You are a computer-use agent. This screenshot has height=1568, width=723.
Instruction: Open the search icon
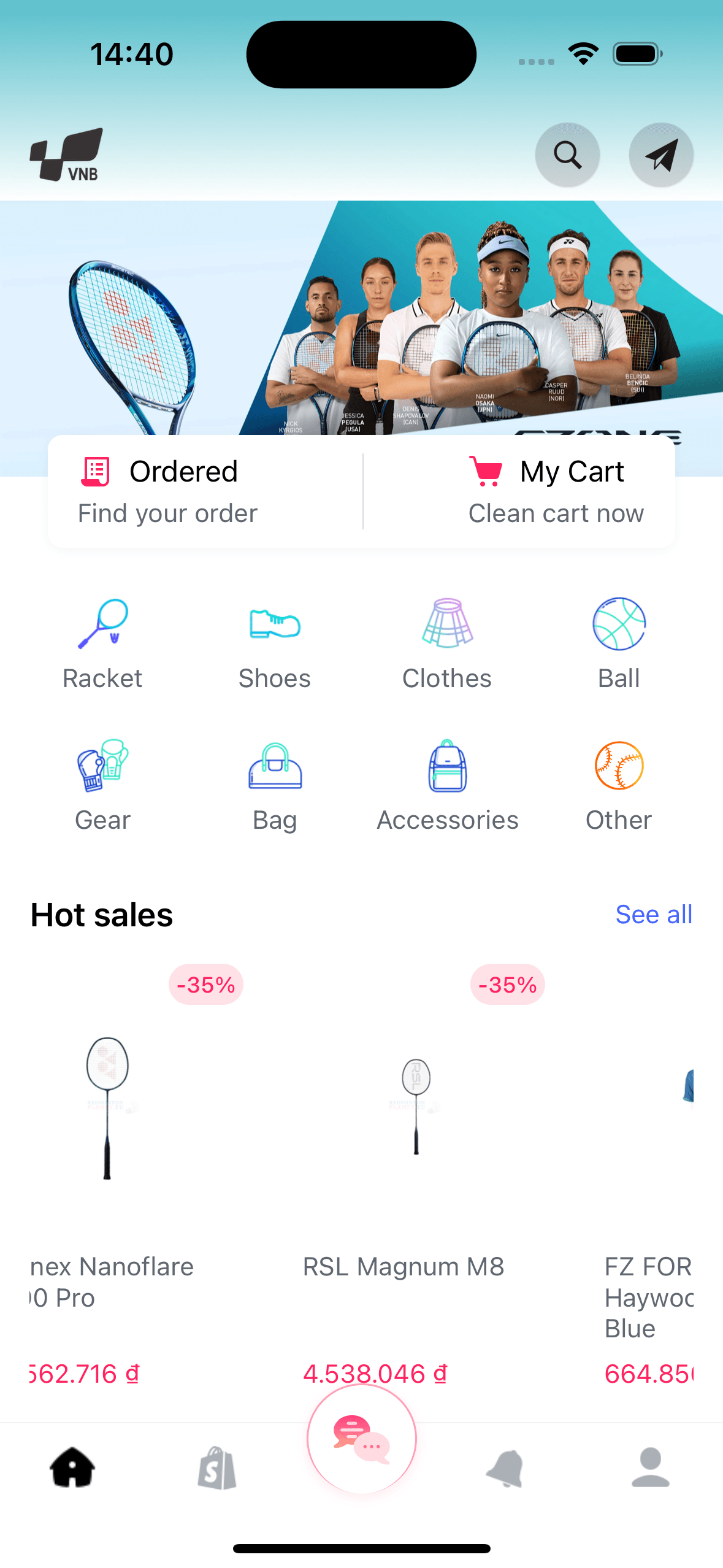567,155
